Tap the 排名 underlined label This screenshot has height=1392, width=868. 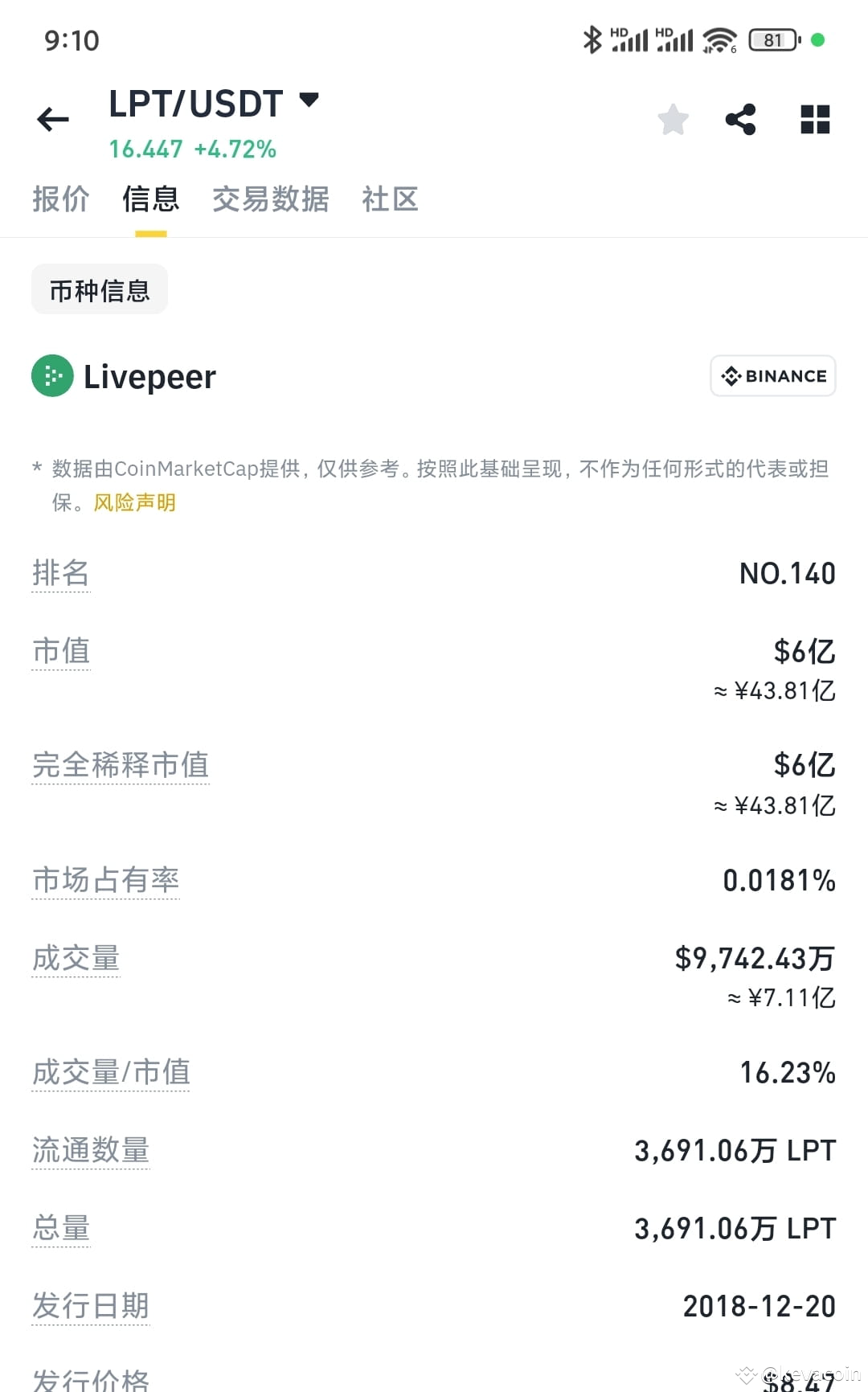60,572
